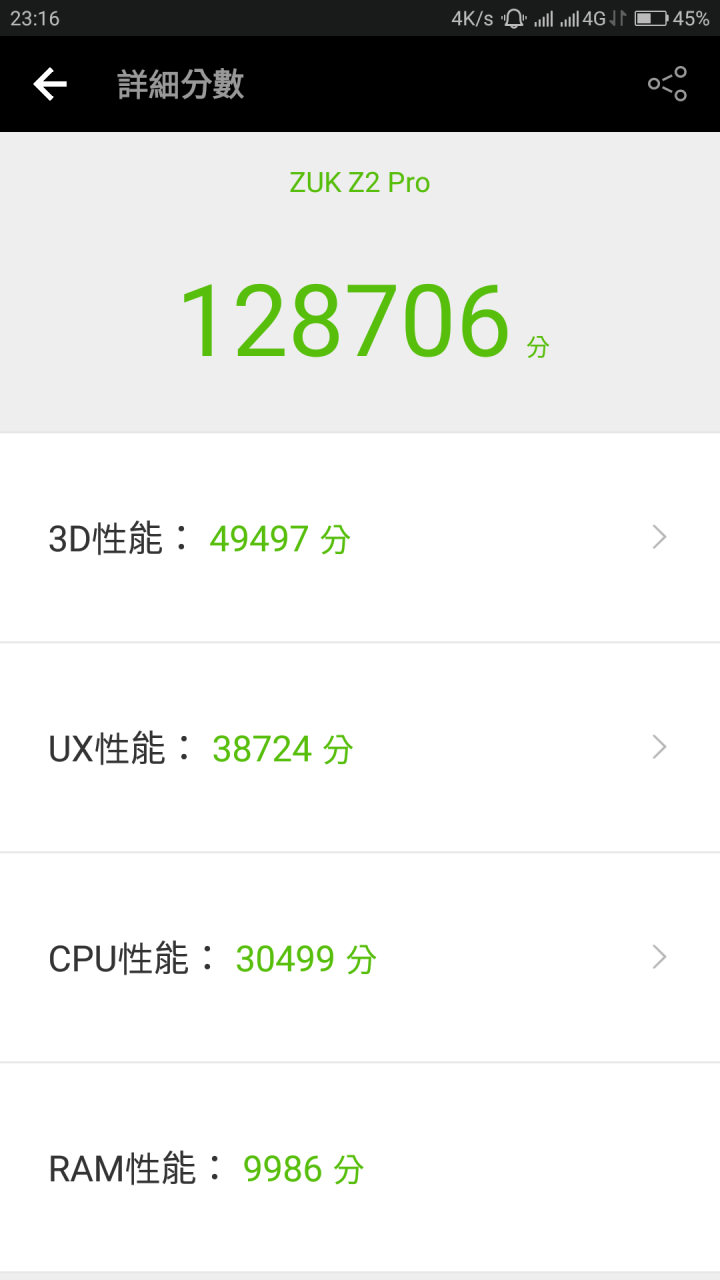Image resolution: width=720 pixels, height=1280 pixels.
Task: Select the ZUK Z2 Pro device name
Action: (x=360, y=182)
